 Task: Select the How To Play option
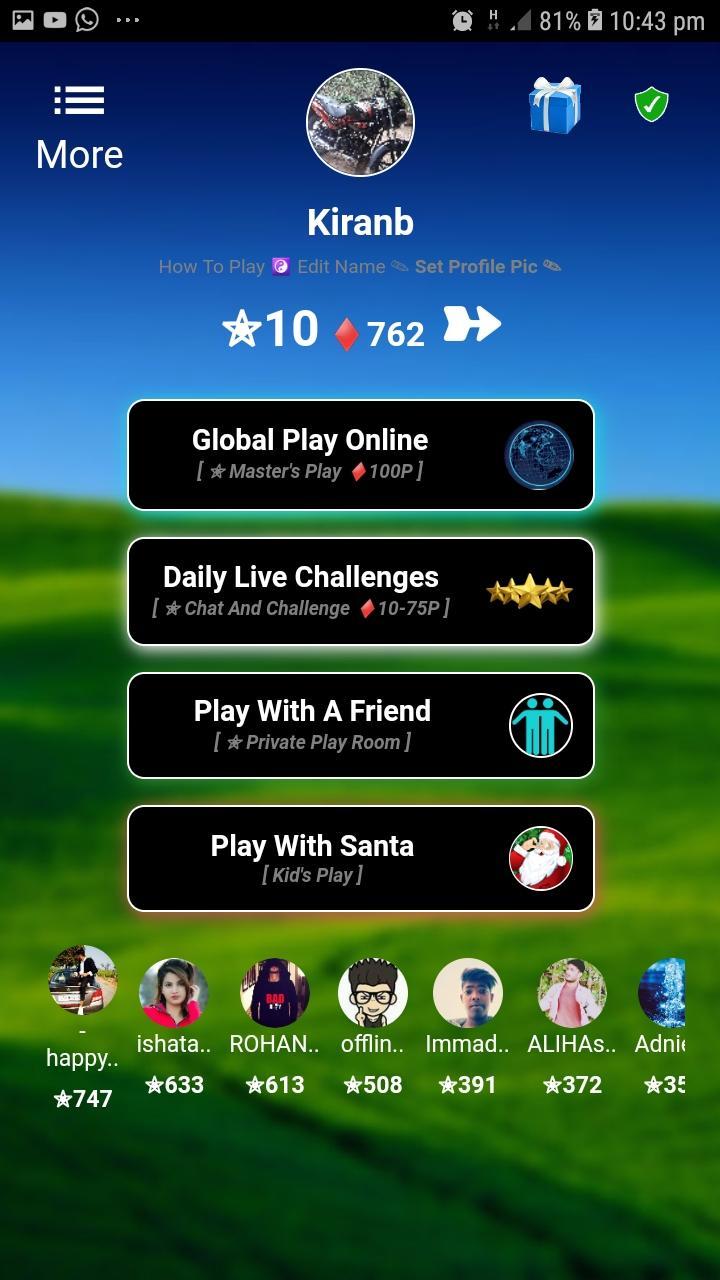point(212,267)
